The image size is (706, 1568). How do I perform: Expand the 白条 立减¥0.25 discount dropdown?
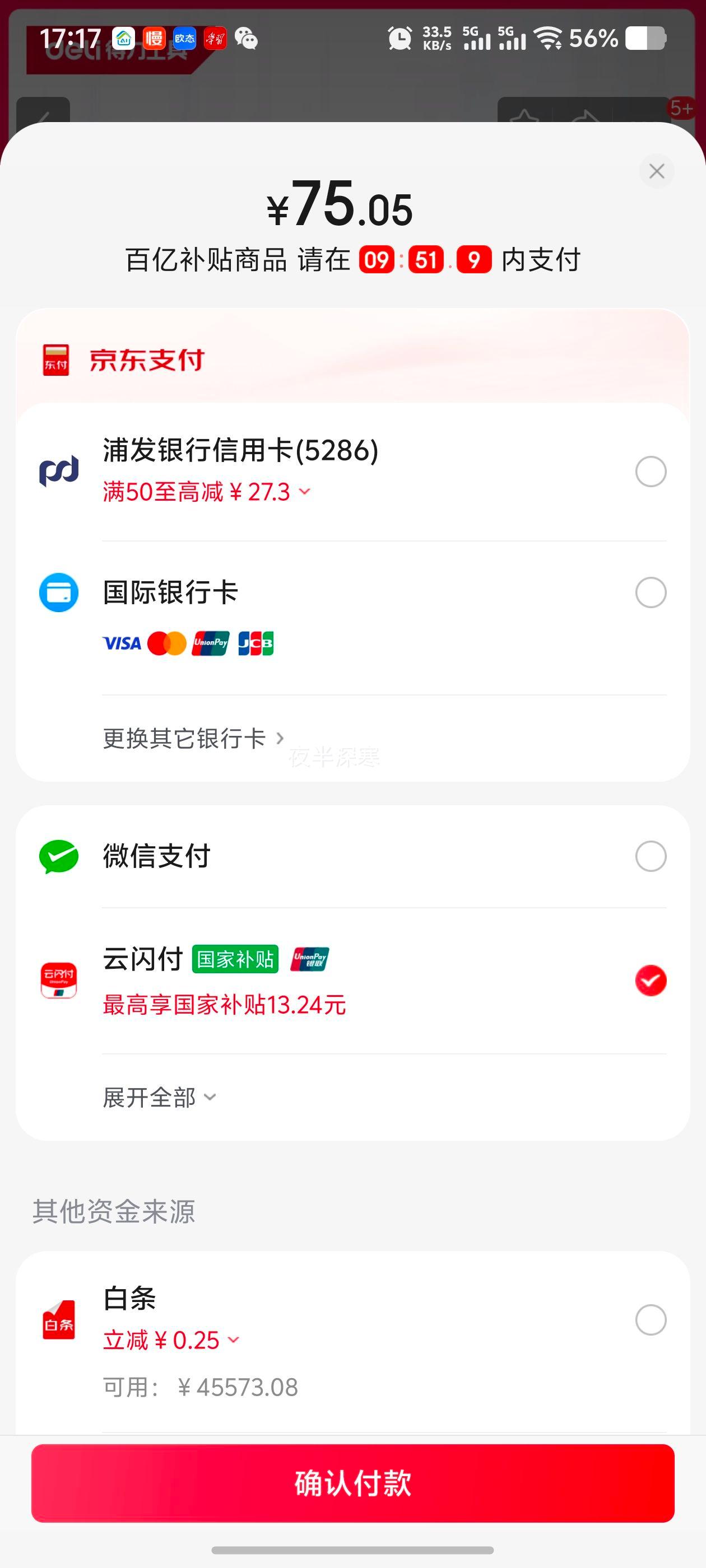(x=171, y=1340)
